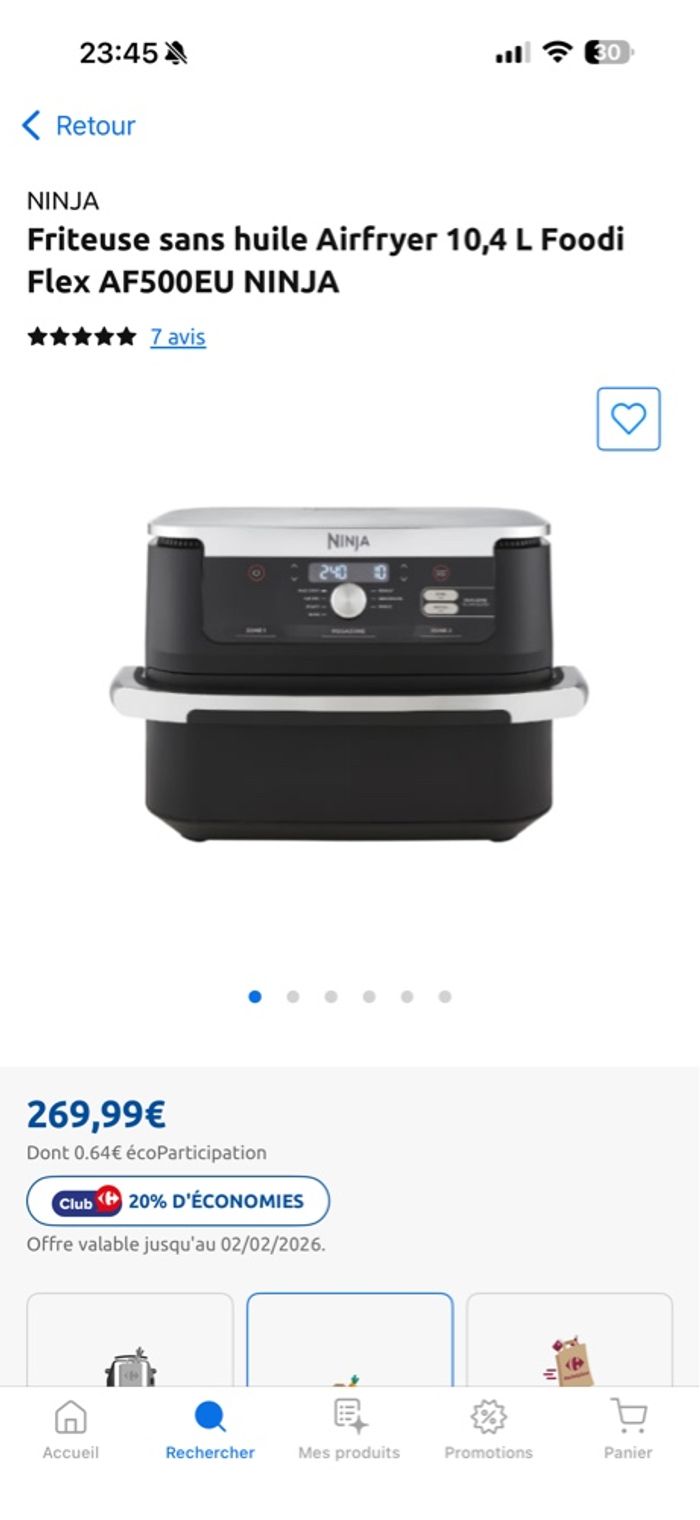Tap the Club 20% D'ÉCONOMIES badge

tap(178, 1201)
